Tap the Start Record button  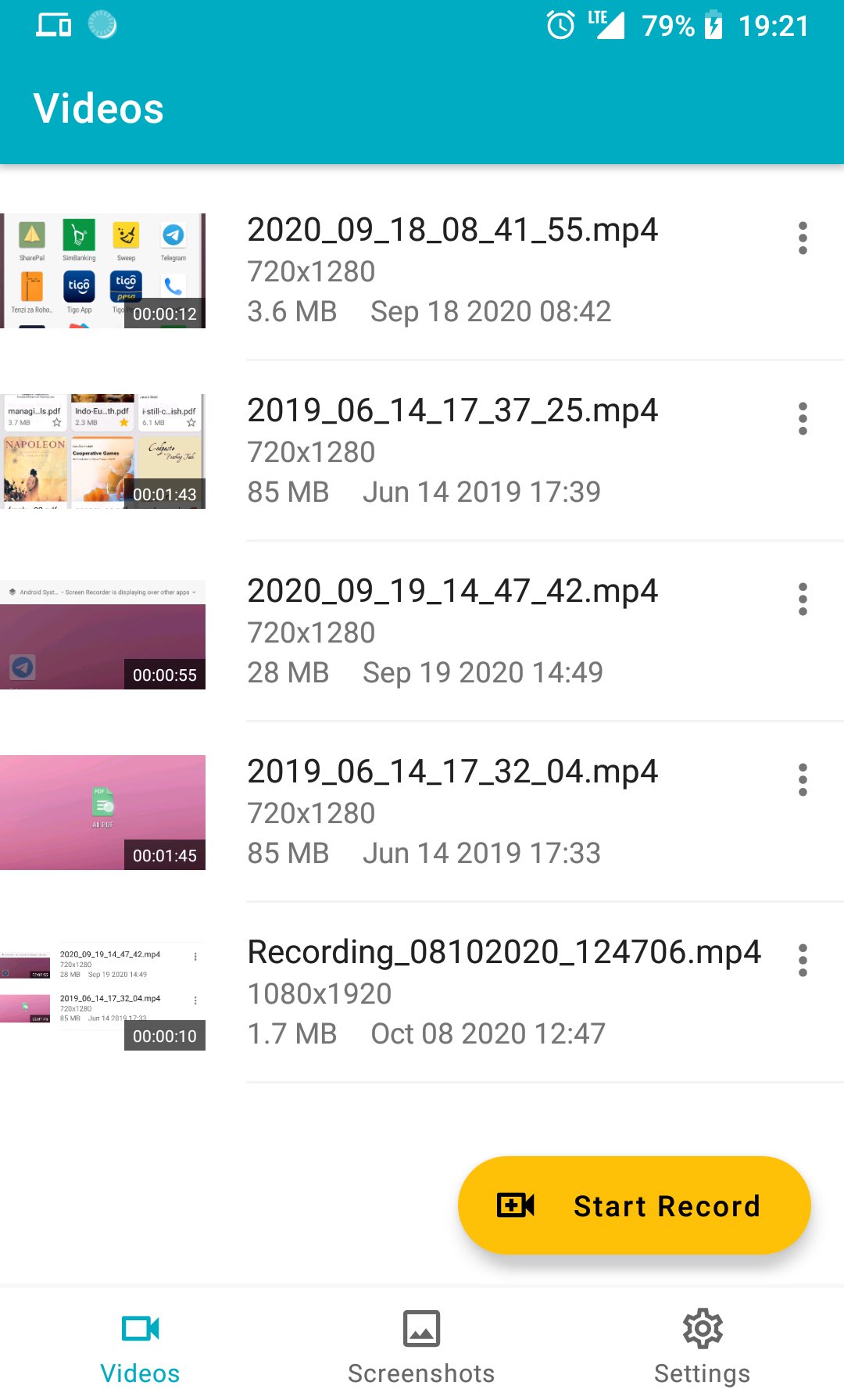tap(634, 1205)
